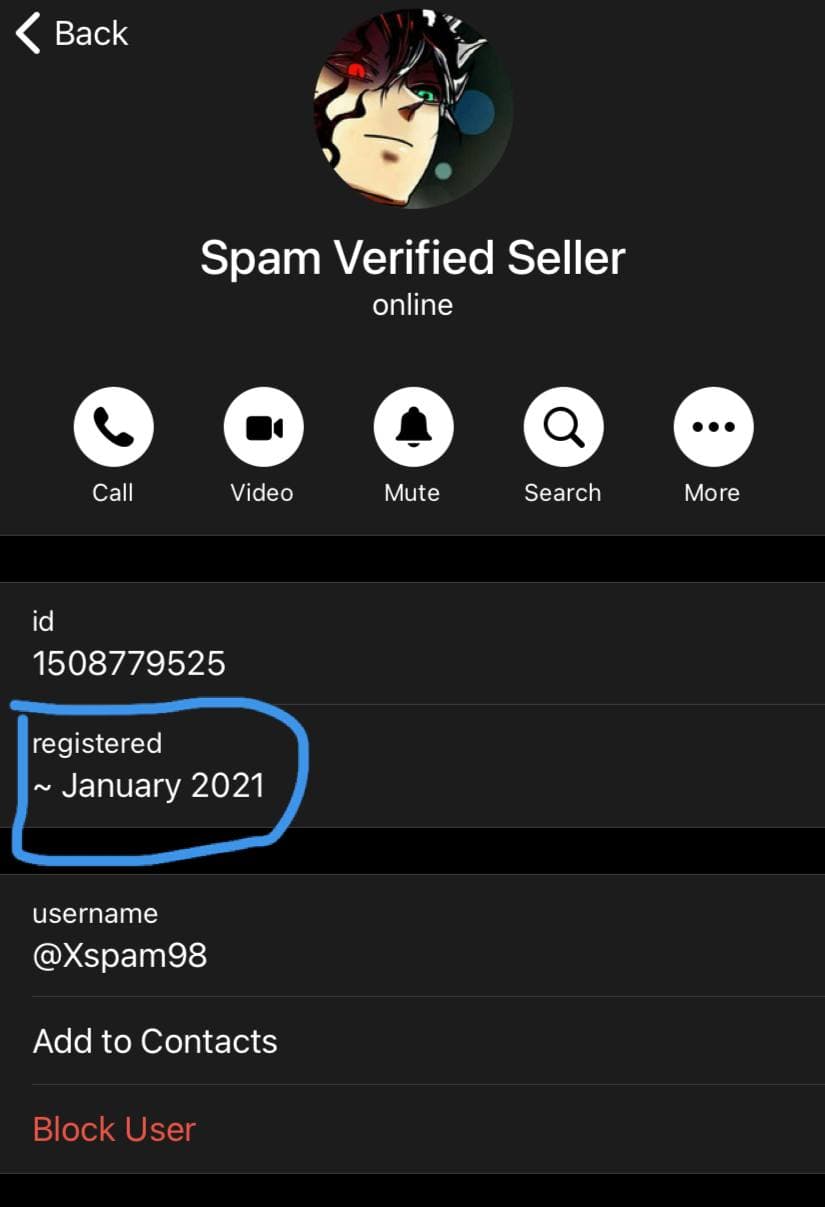825x1207 pixels.
Task: Add this user to Contacts
Action: tap(155, 1041)
